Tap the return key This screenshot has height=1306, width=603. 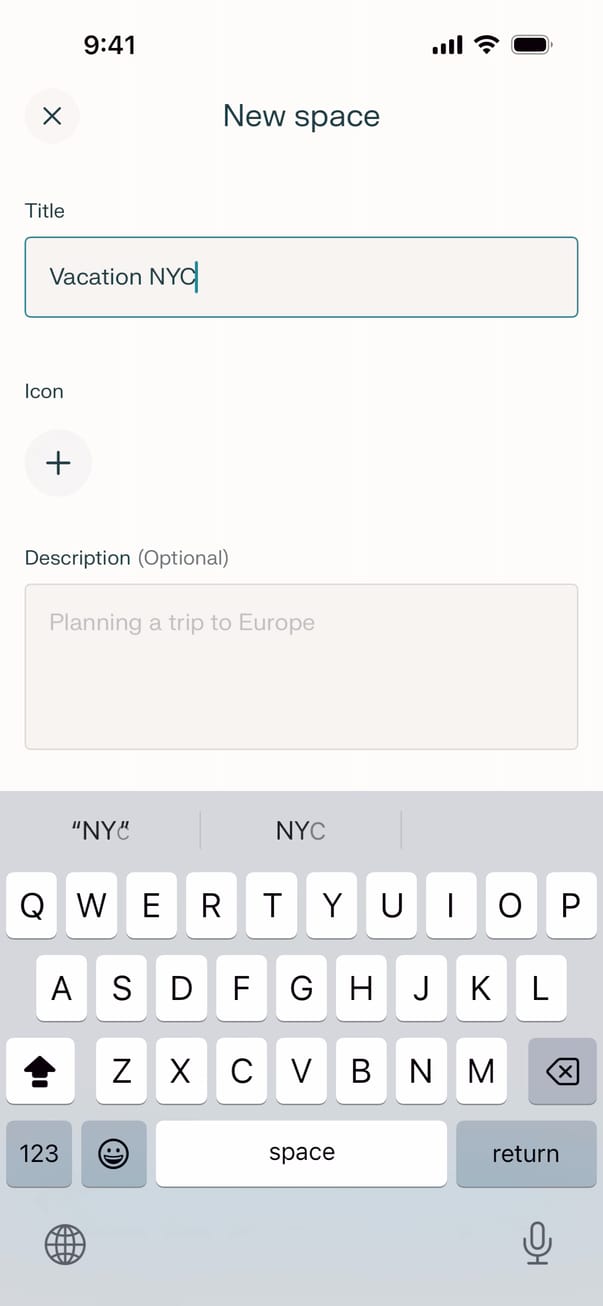(525, 1153)
